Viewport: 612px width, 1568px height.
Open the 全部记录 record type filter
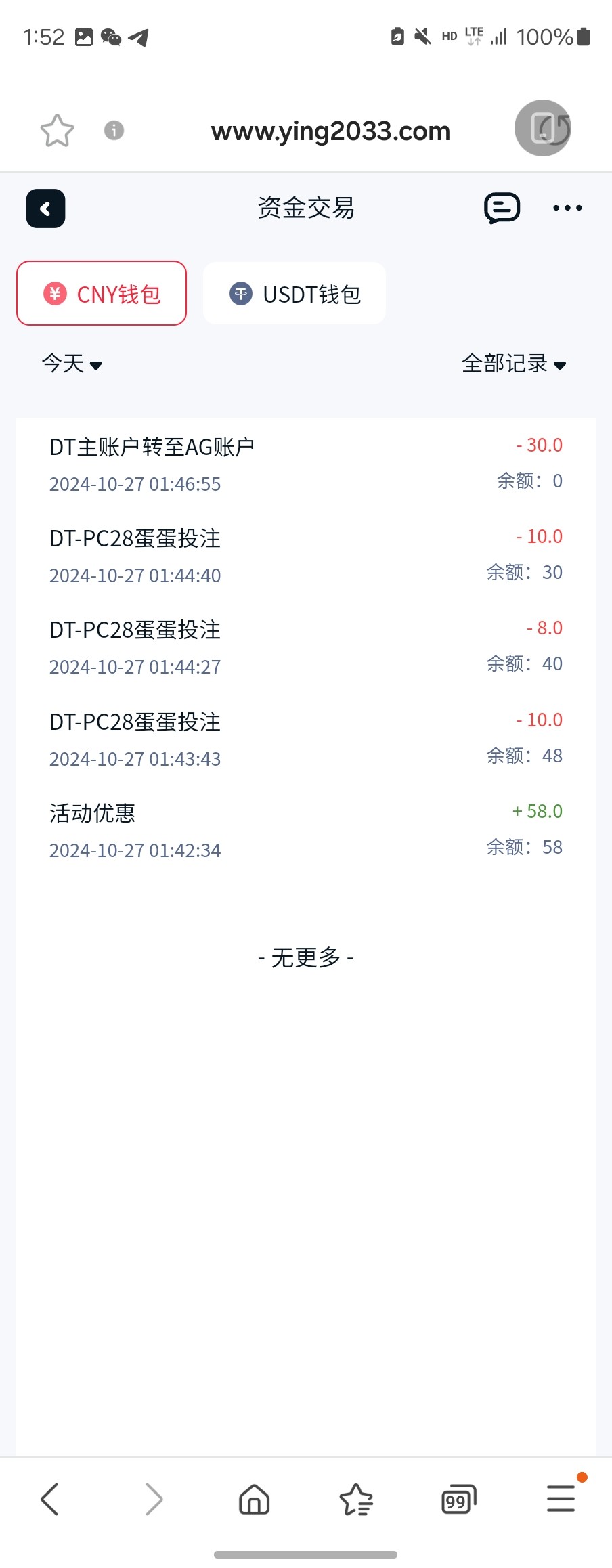point(513,364)
